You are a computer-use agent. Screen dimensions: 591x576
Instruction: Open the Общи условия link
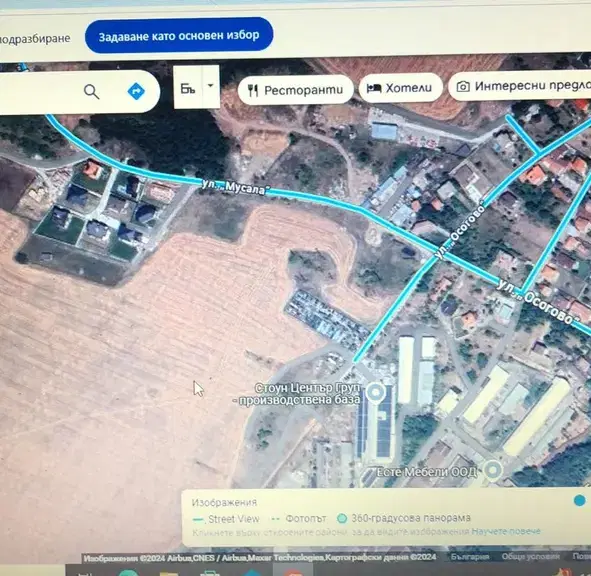click(x=530, y=557)
